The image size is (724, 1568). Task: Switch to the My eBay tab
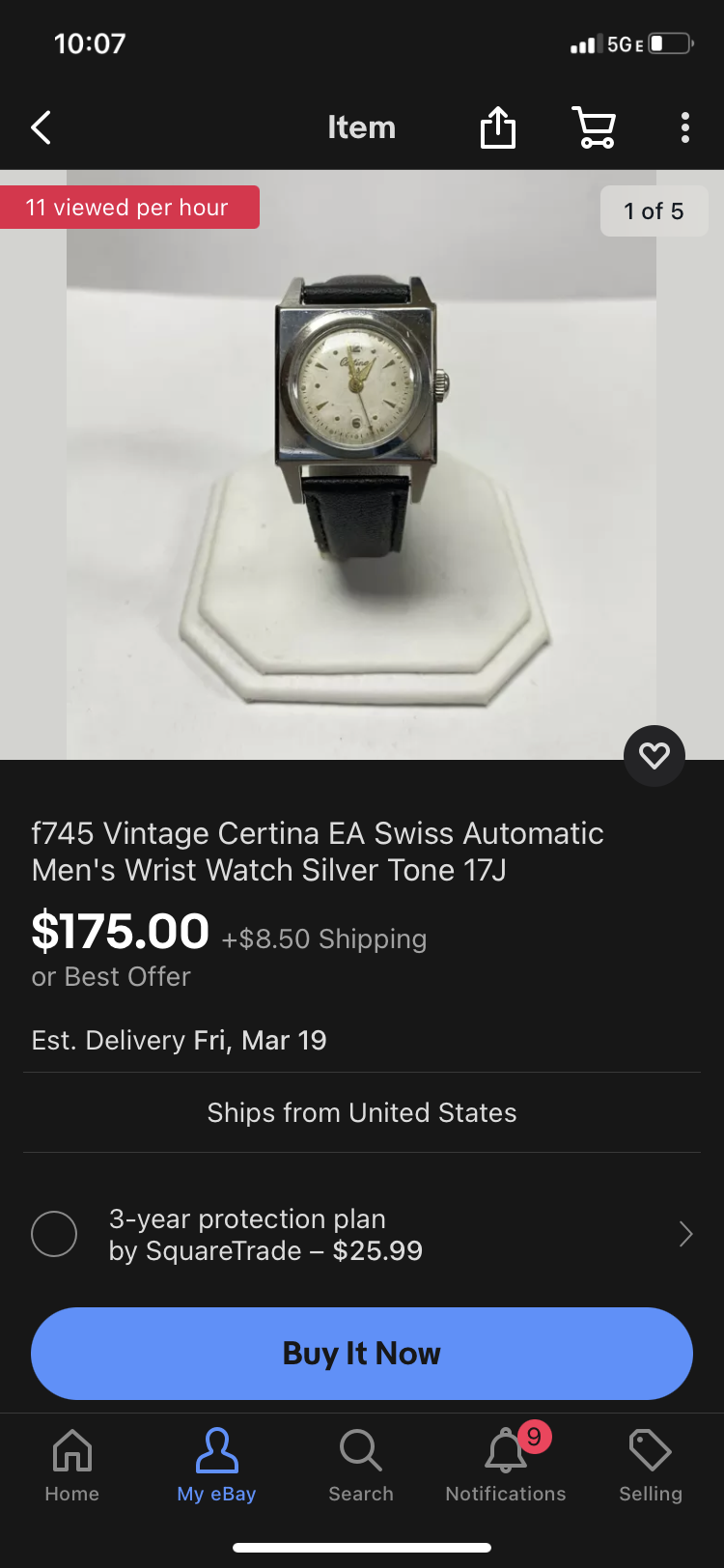pyautogui.click(x=216, y=1465)
